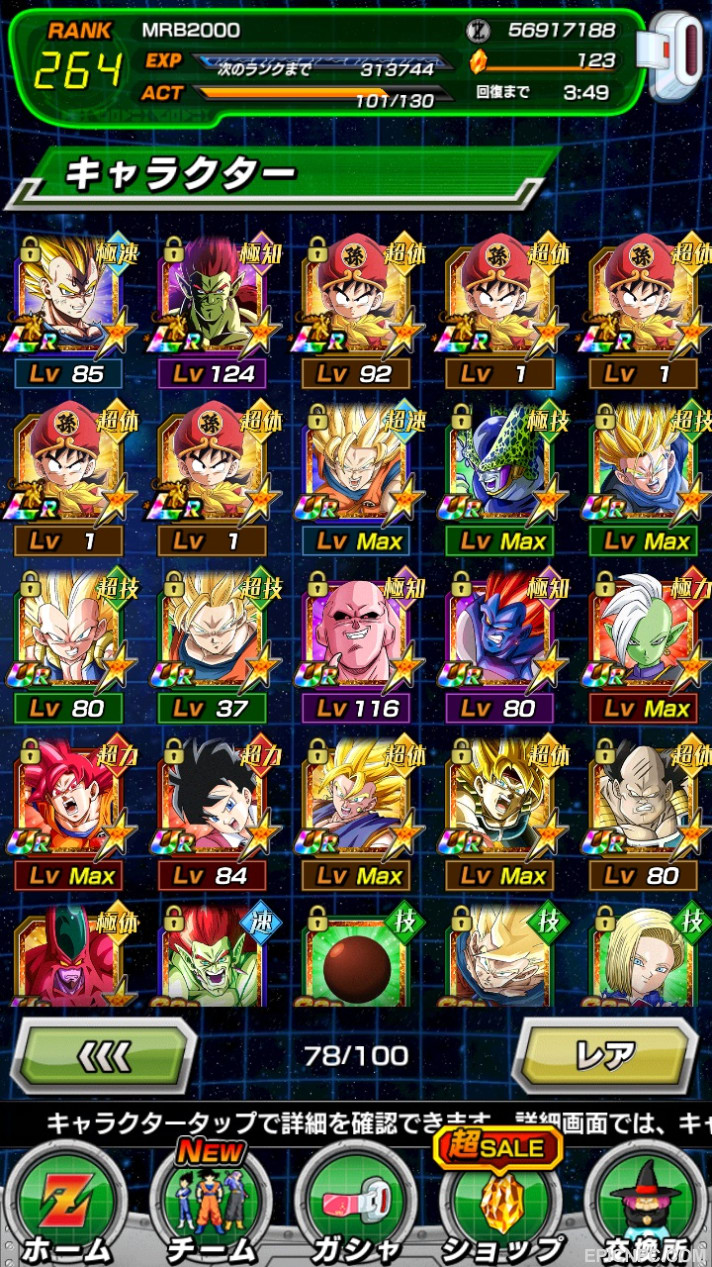The image size is (712, 1267).
Task: Open the 交換所 tab
Action: pos(647,1206)
